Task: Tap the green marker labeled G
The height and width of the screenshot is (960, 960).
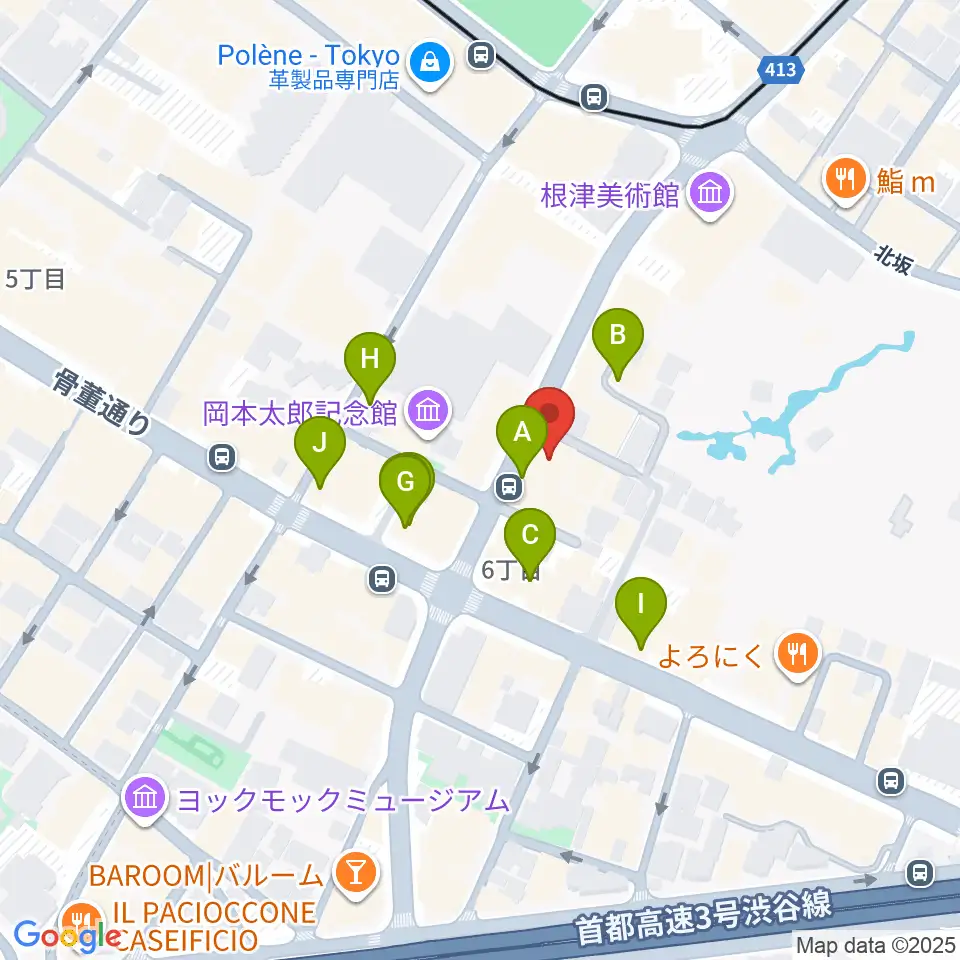Action: tap(405, 484)
